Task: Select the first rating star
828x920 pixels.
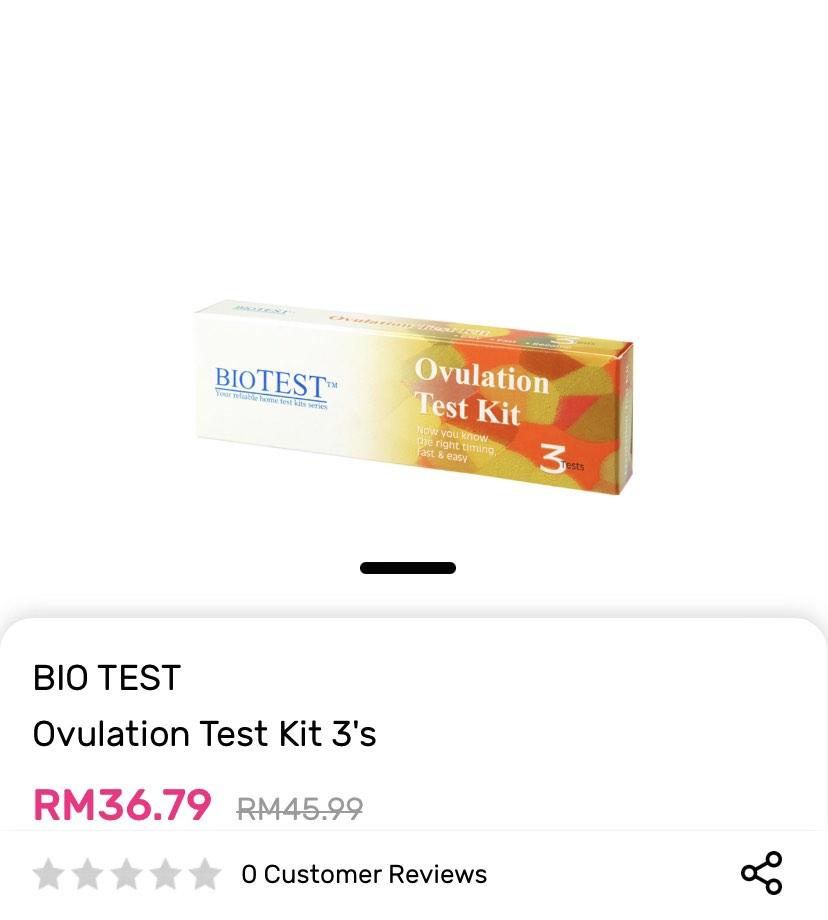Action: (48, 873)
